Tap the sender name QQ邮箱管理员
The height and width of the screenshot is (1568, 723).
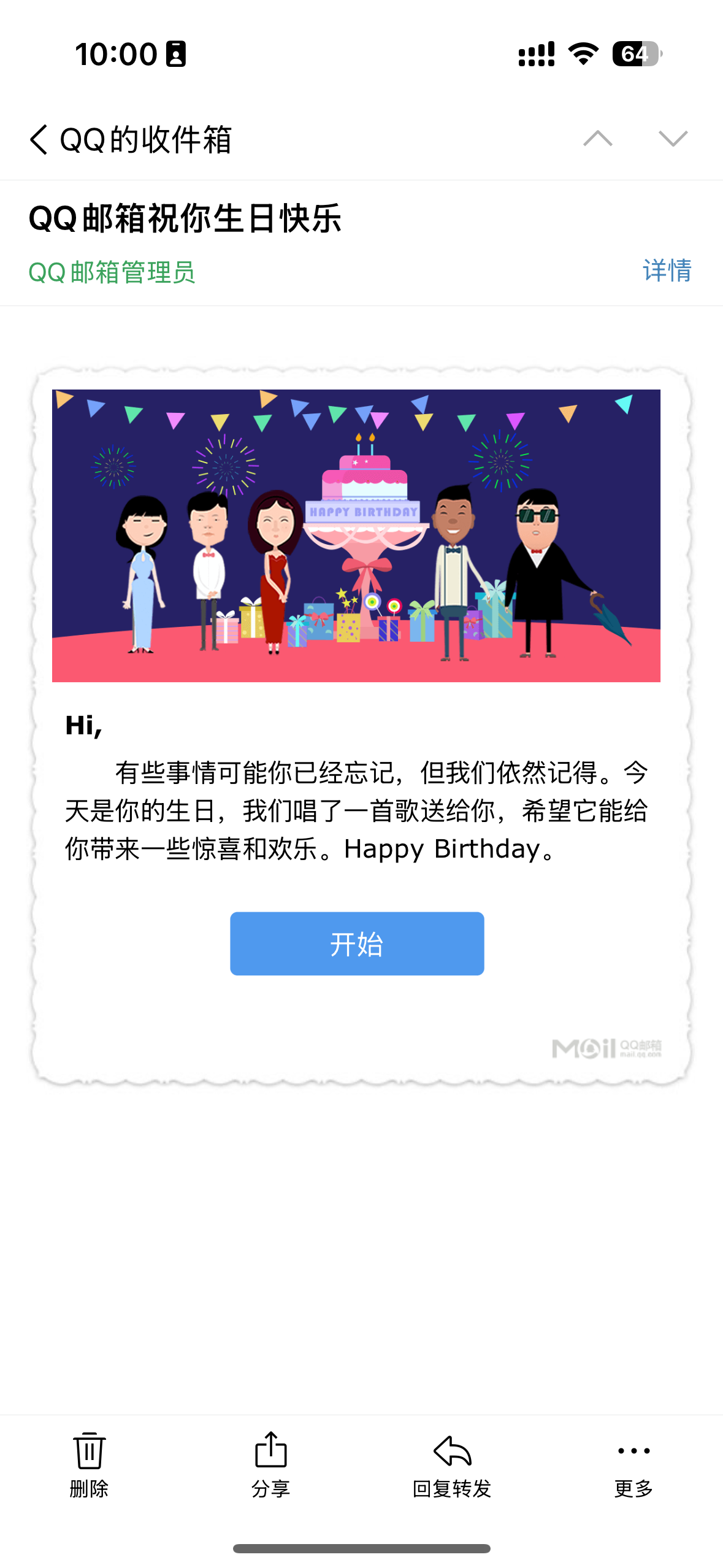click(x=112, y=272)
